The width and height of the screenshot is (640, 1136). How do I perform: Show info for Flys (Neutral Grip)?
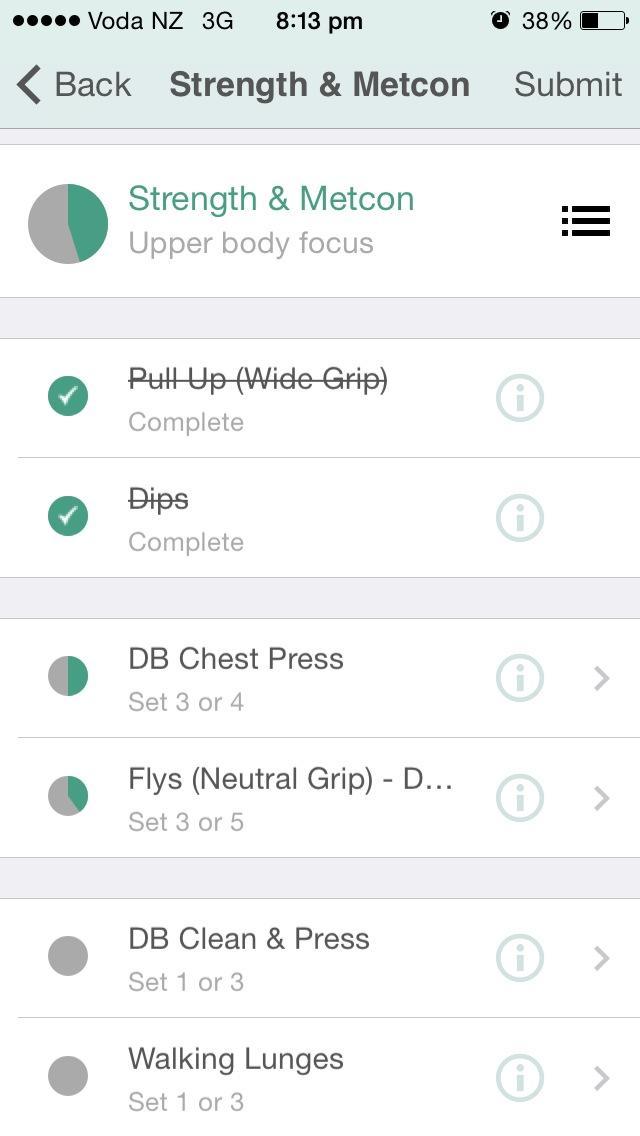tap(520, 798)
